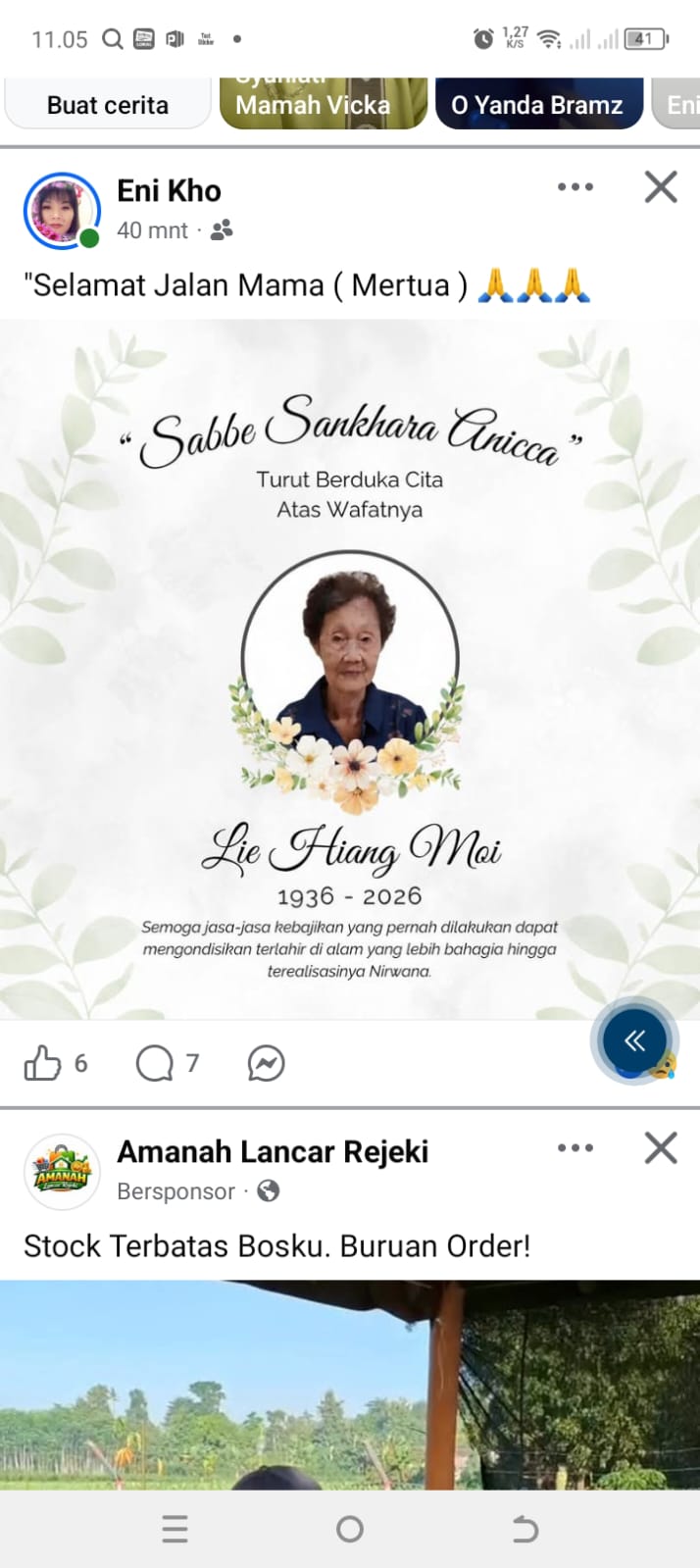This screenshot has width=700, height=1568.
Task: Open the condolence image in Eni Kho's post
Action: (349, 669)
